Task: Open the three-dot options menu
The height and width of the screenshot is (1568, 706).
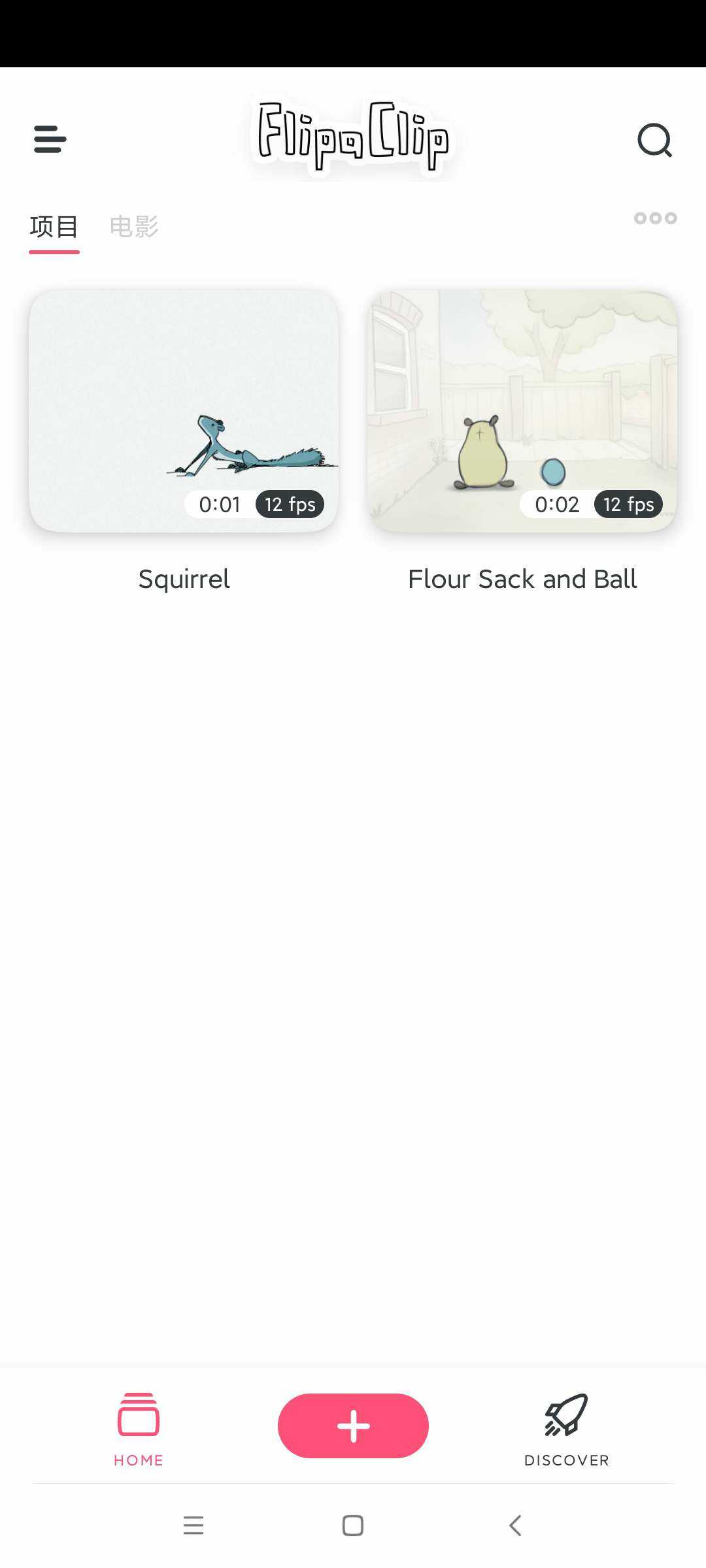Action: 655,218
